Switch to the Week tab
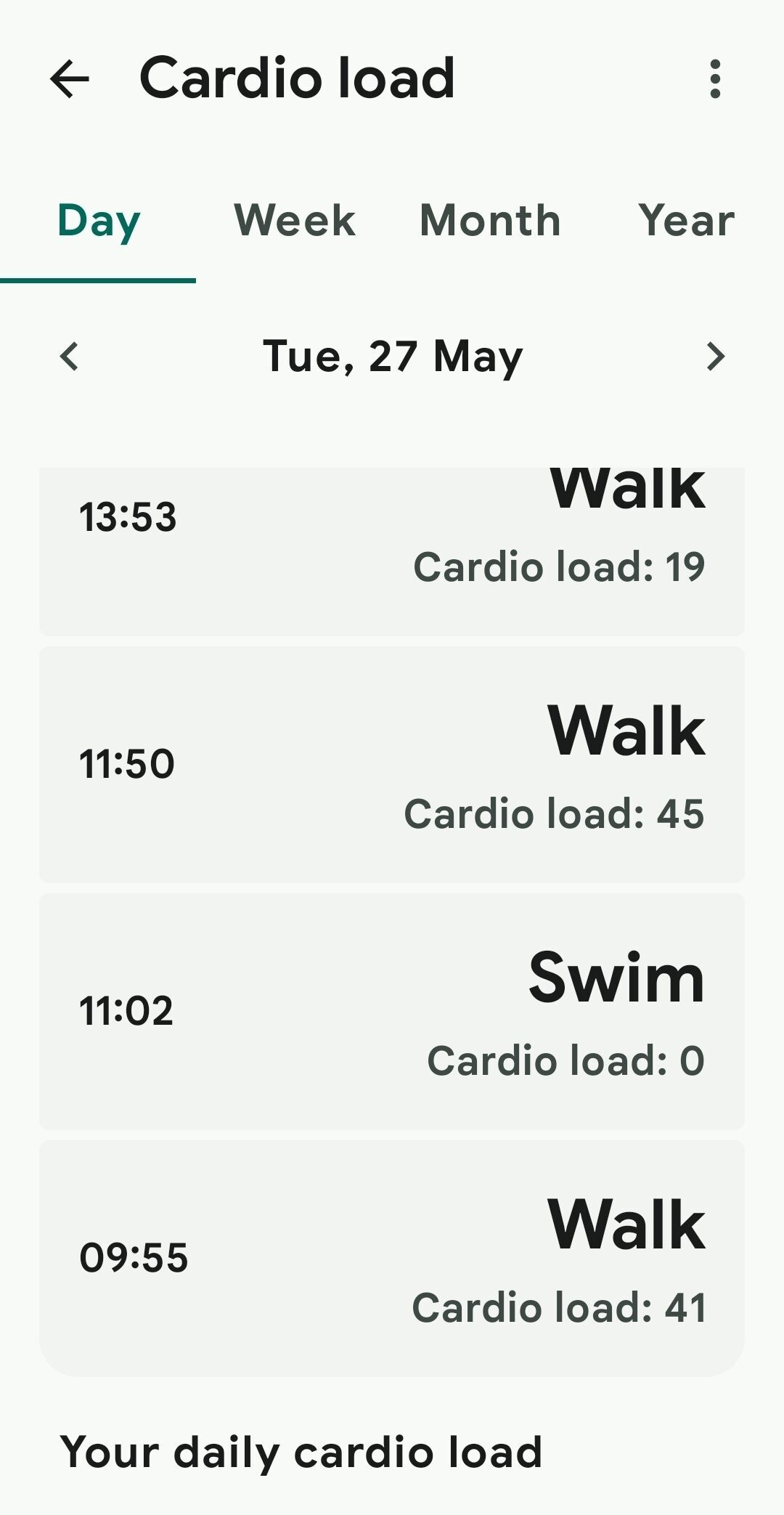 pos(295,221)
